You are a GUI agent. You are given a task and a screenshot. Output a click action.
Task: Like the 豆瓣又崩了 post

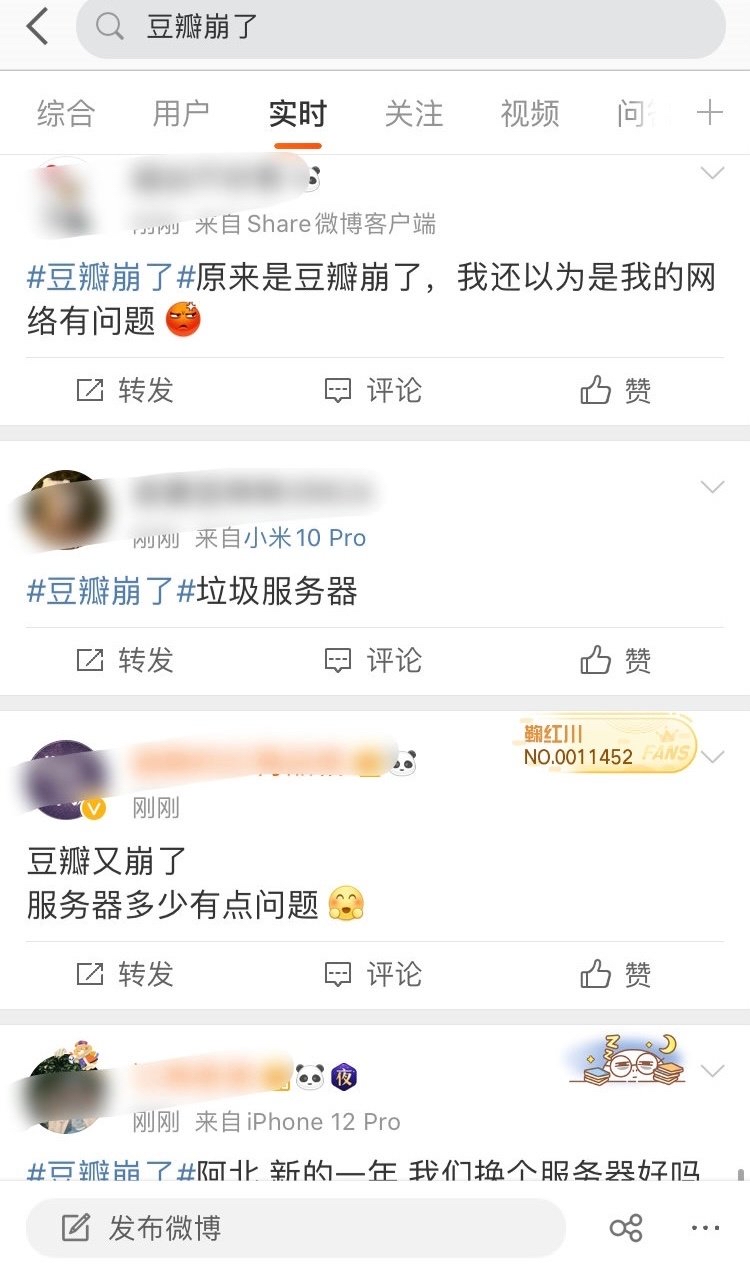(x=616, y=974)
